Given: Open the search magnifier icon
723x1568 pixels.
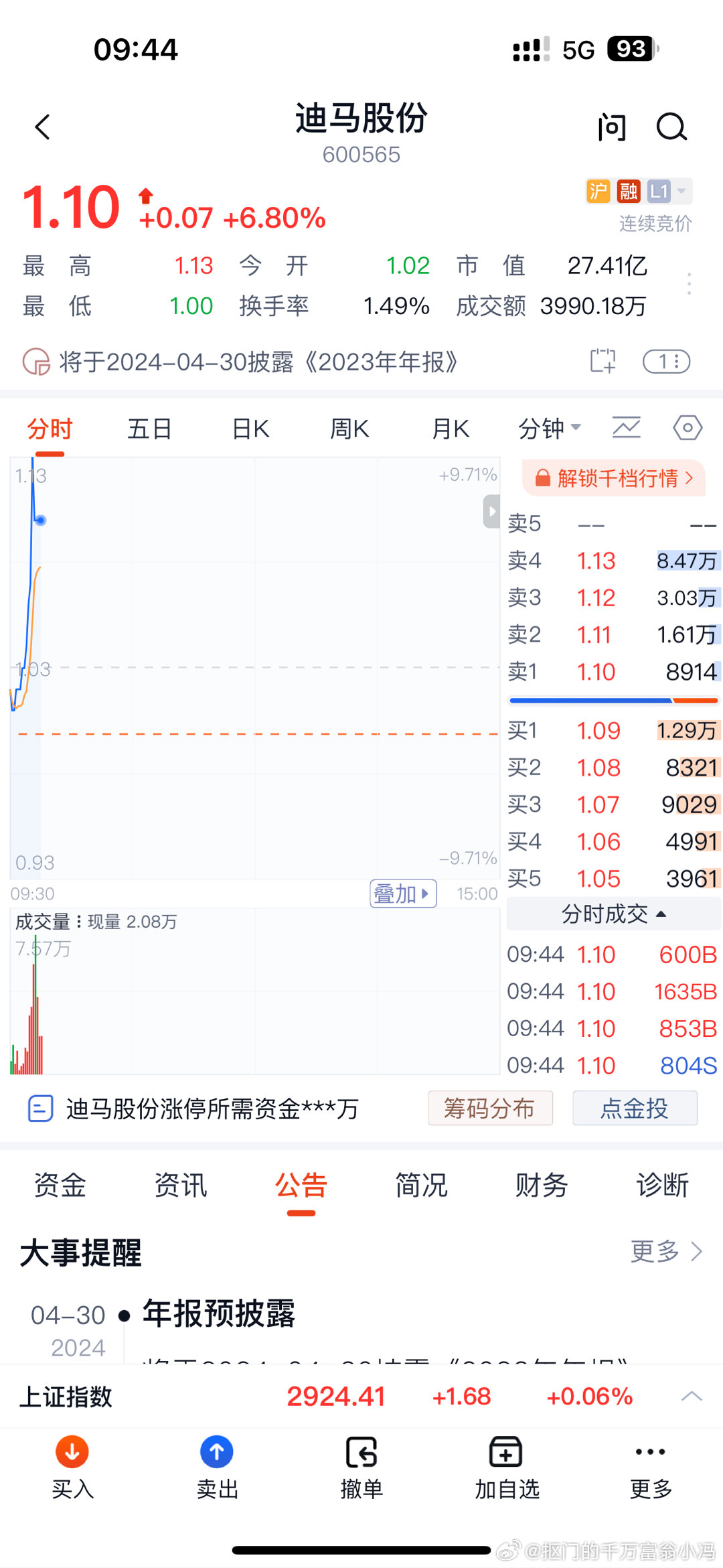Looking at the screenshot, I should pyautogui.click(x=671, y=127).
